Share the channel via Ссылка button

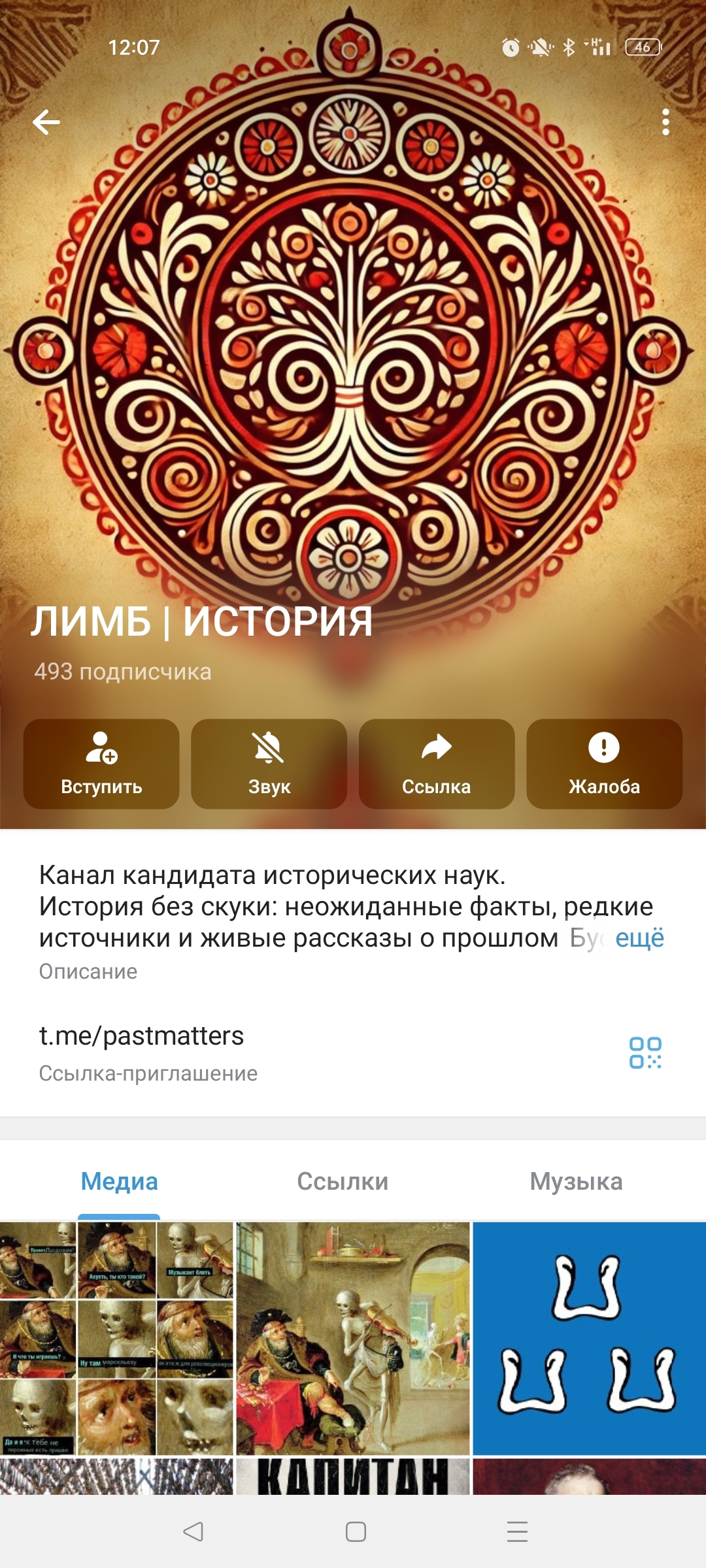(x=436, y=764)
